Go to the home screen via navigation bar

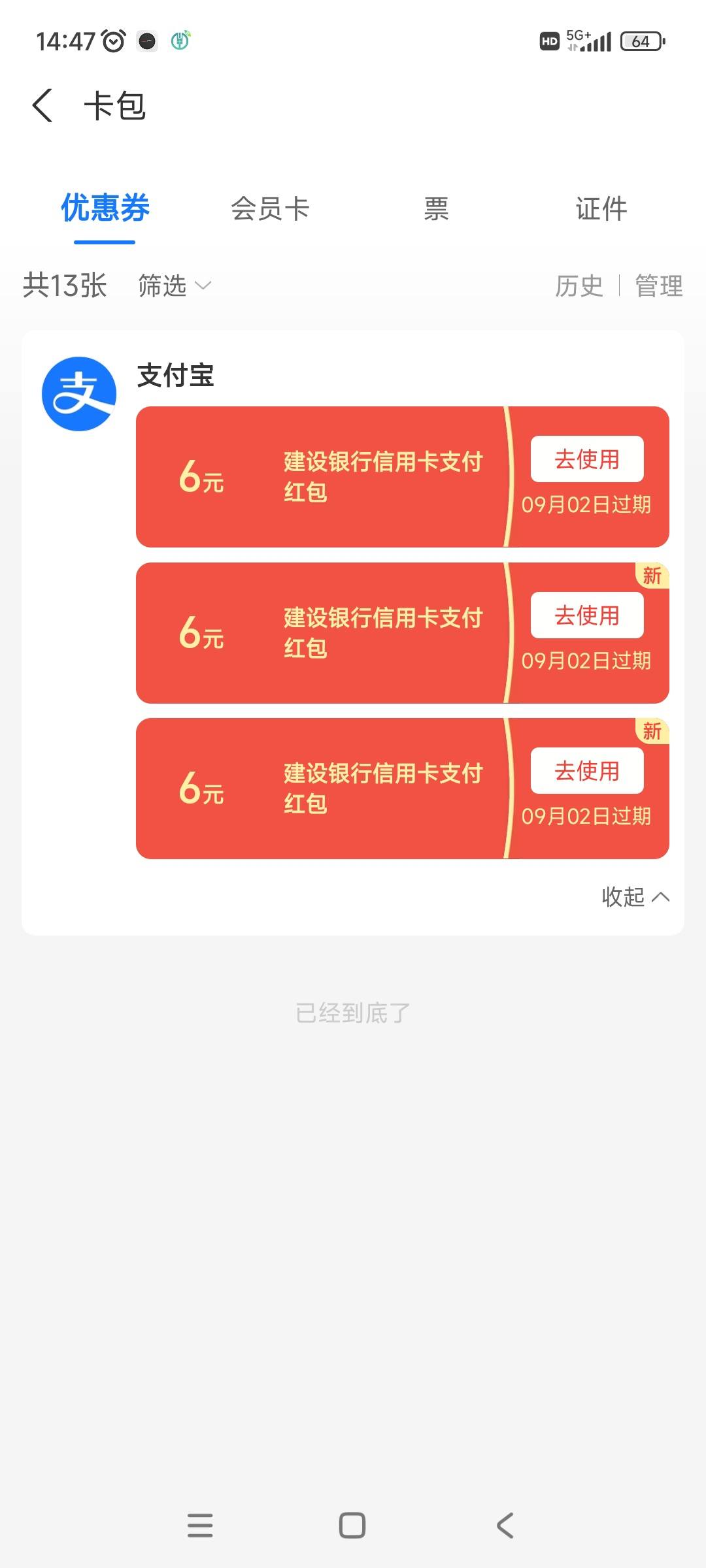(x=352, y=1526)
